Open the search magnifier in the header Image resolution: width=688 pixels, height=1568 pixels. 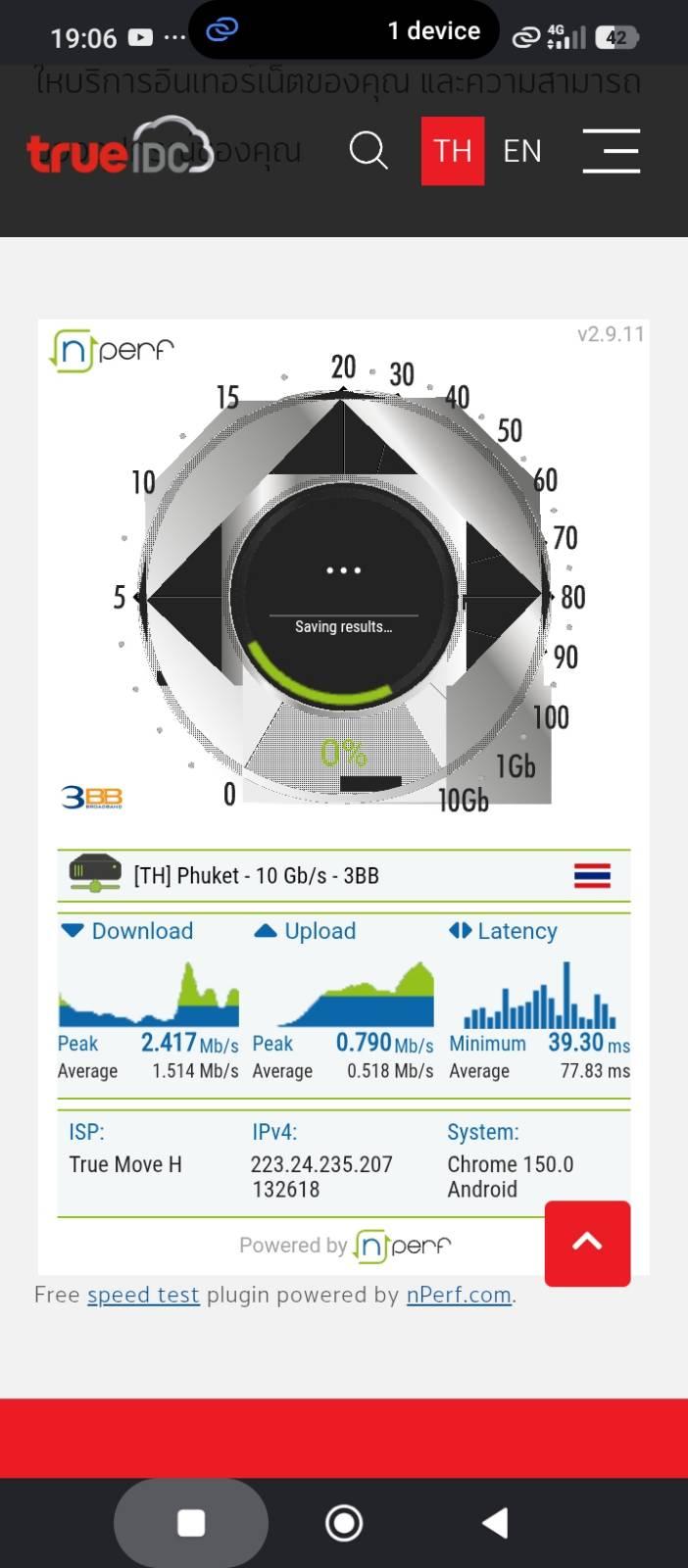pos(369,151)
